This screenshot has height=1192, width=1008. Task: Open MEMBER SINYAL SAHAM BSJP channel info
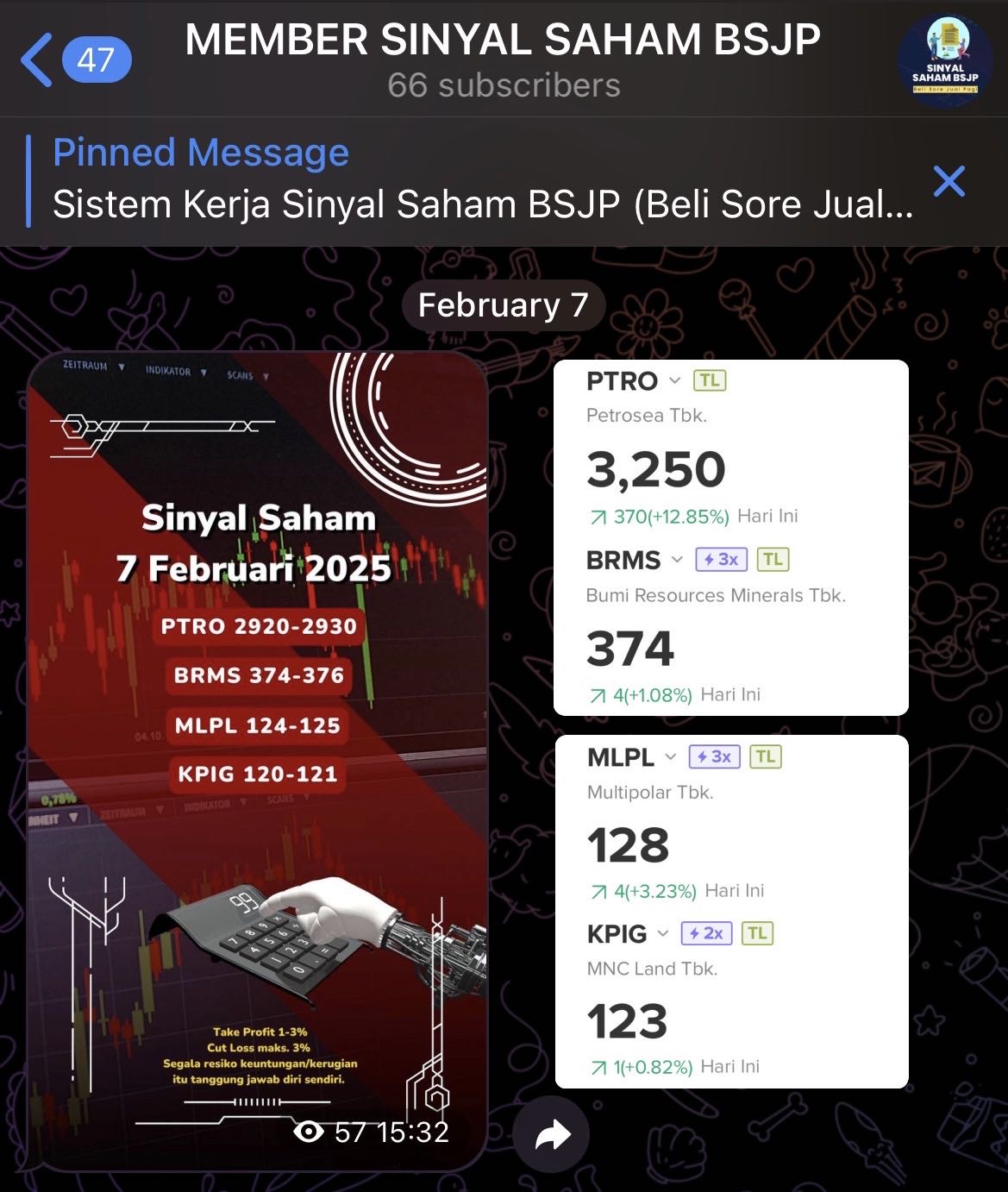coord(503,59)
